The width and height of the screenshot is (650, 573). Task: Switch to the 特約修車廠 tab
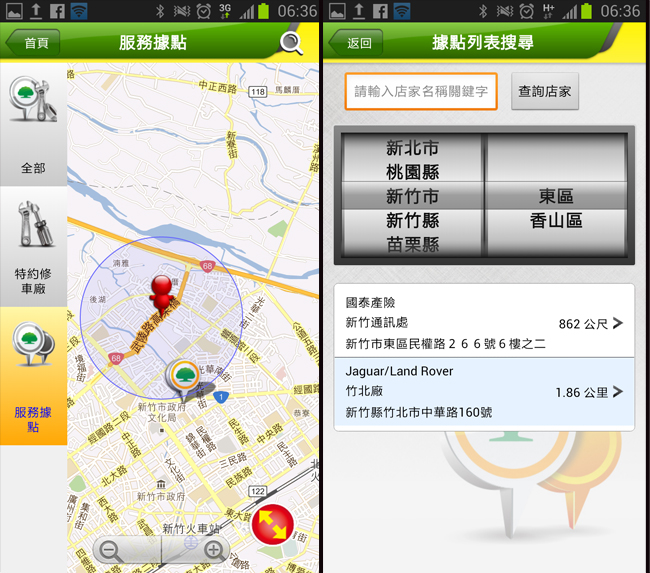(x=33, y=245)
